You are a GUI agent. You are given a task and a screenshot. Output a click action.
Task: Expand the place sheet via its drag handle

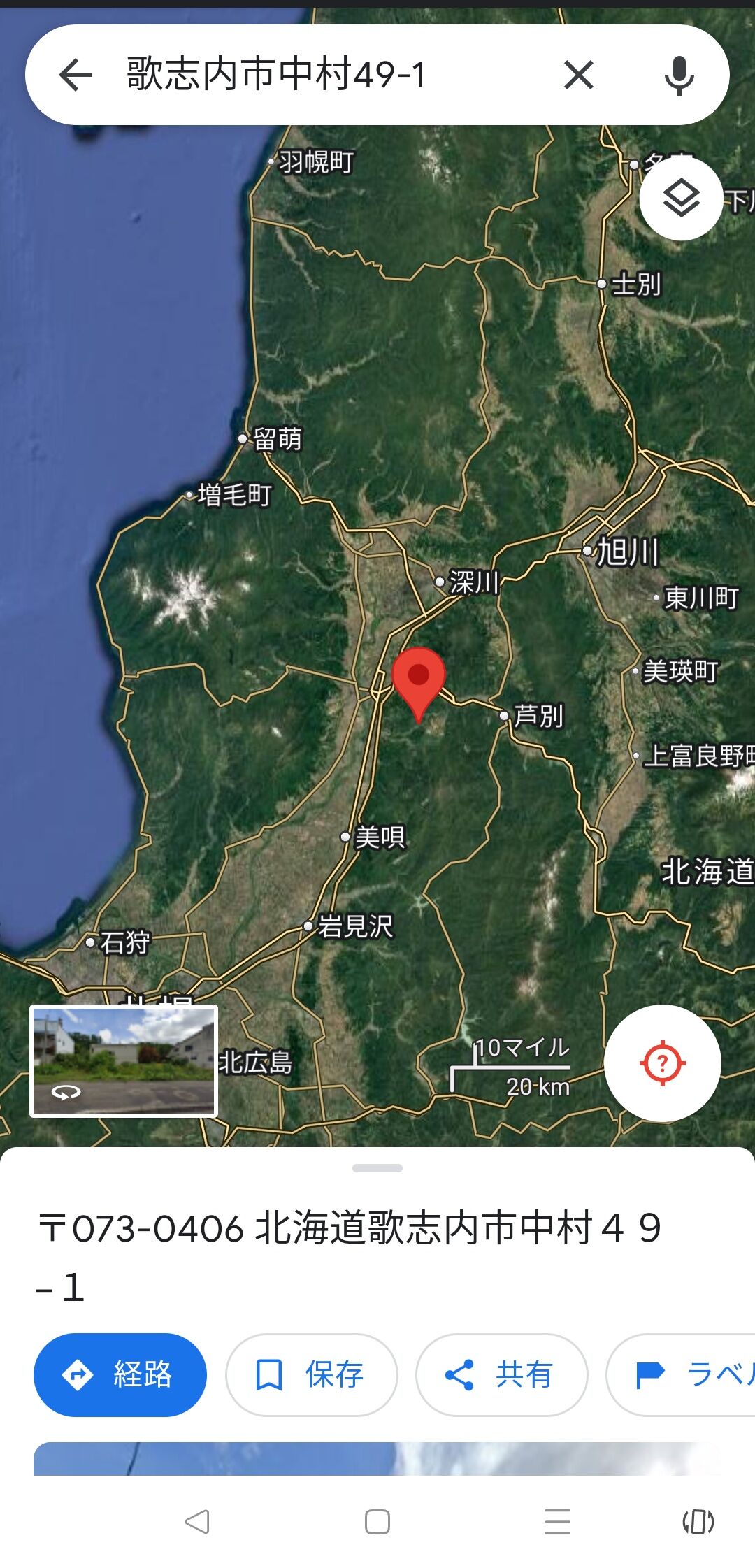(x=377, y=1168)
